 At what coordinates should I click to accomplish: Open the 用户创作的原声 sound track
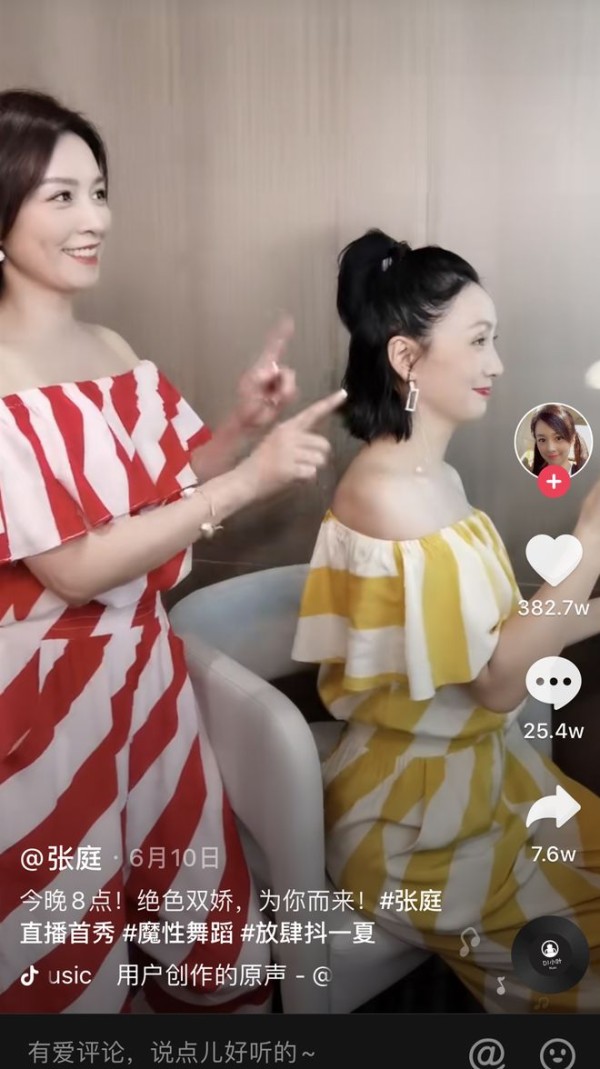click(200, 975)
